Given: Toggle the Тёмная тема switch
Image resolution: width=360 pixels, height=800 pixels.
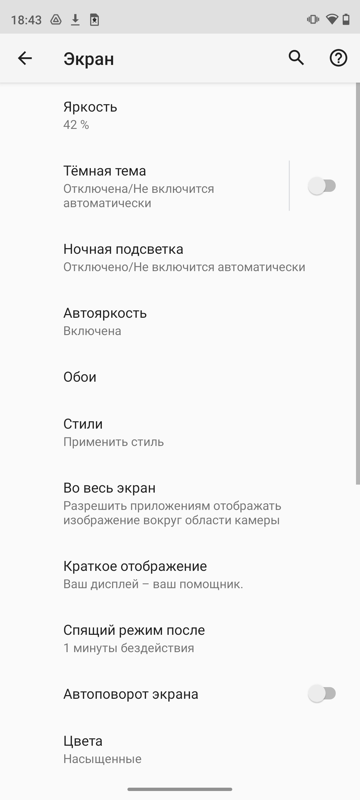Looking at the screenshot, I should point(322,186).
